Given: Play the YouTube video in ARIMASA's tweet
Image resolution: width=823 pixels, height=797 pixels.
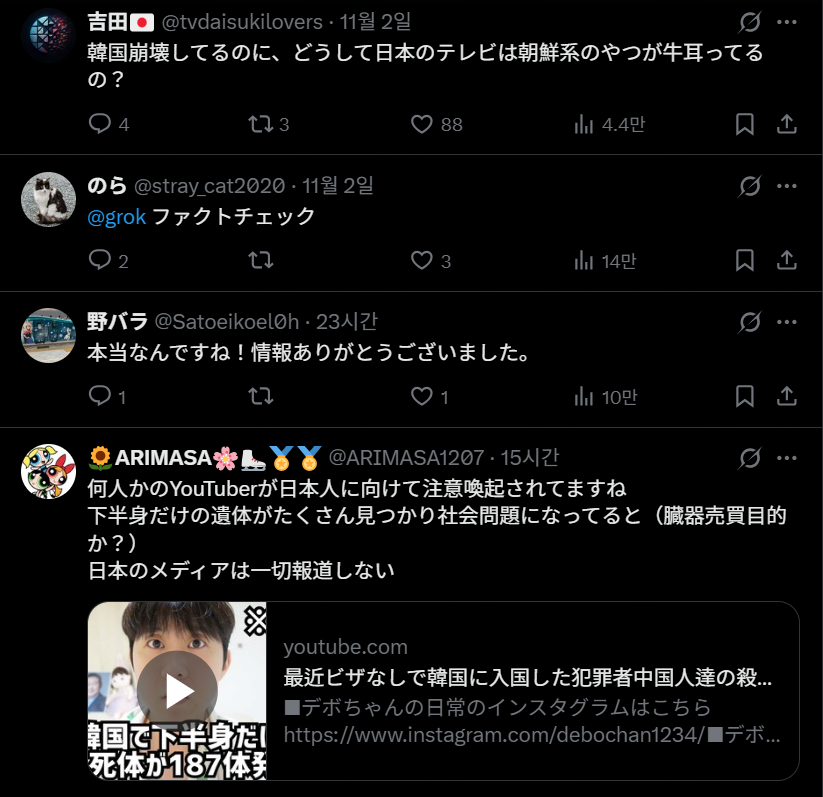Looking at the screenshot, I should click(177, 691).
